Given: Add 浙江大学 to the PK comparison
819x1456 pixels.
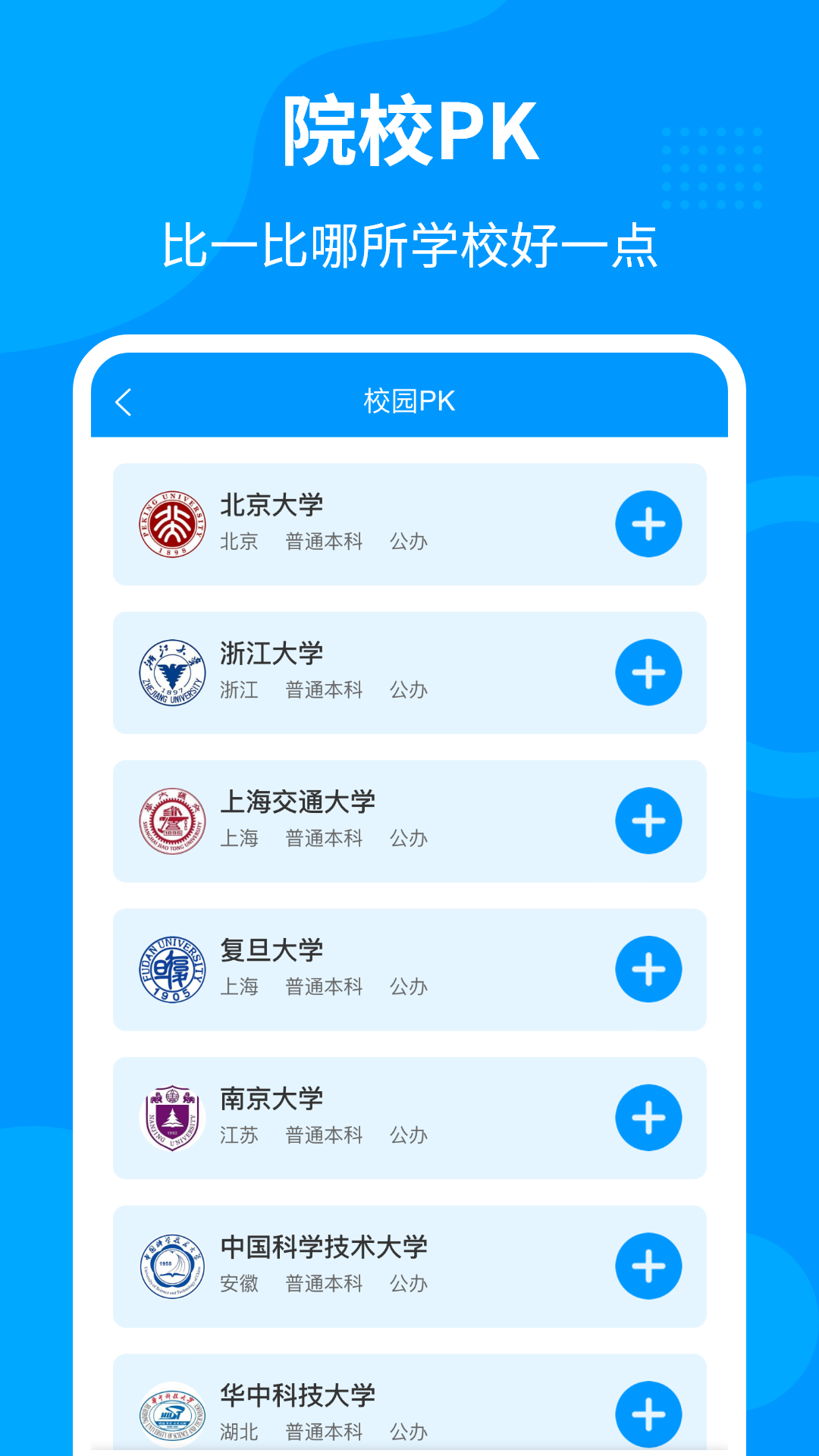Looking at the screenshot, I should [648, 672].
